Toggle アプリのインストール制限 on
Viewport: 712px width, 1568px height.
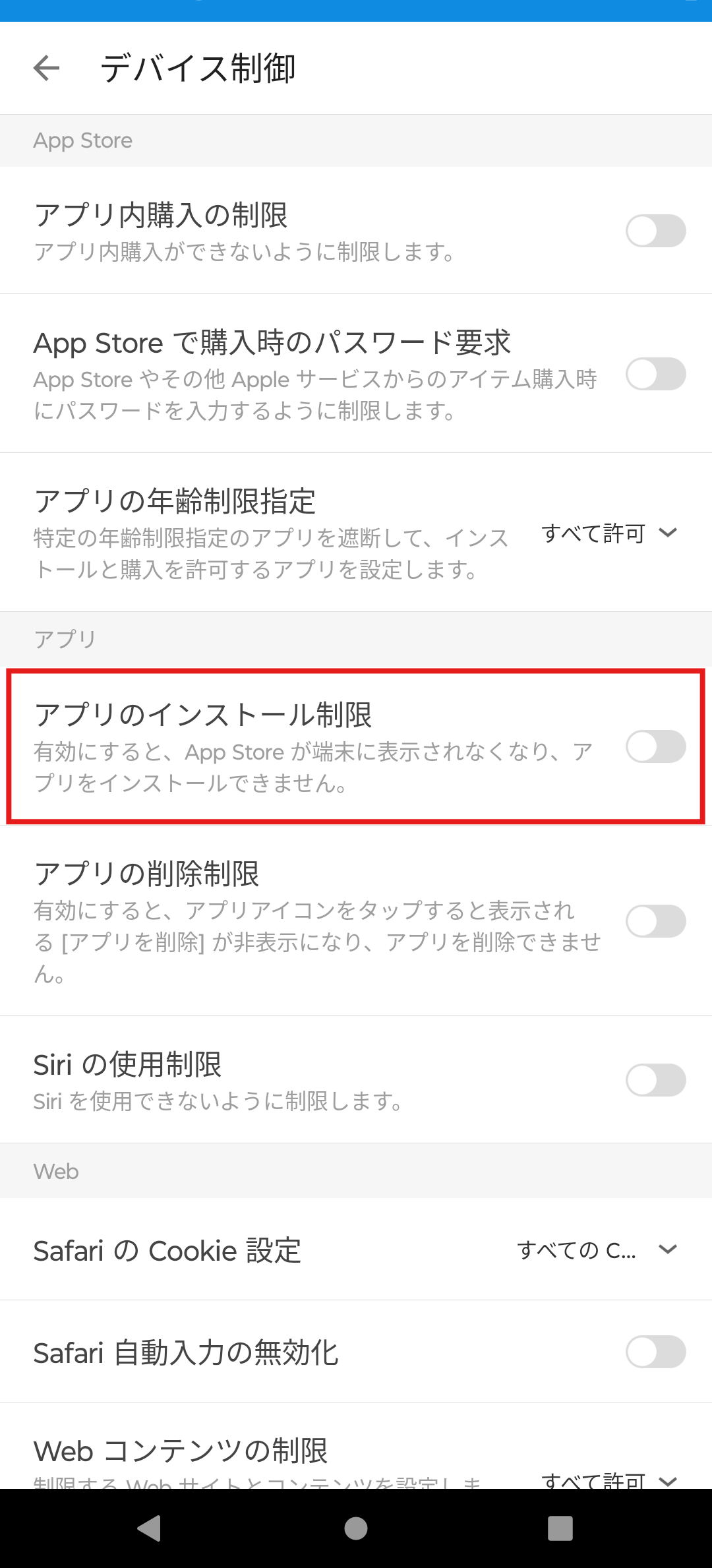pyautogui.click(x=656, y=746)
